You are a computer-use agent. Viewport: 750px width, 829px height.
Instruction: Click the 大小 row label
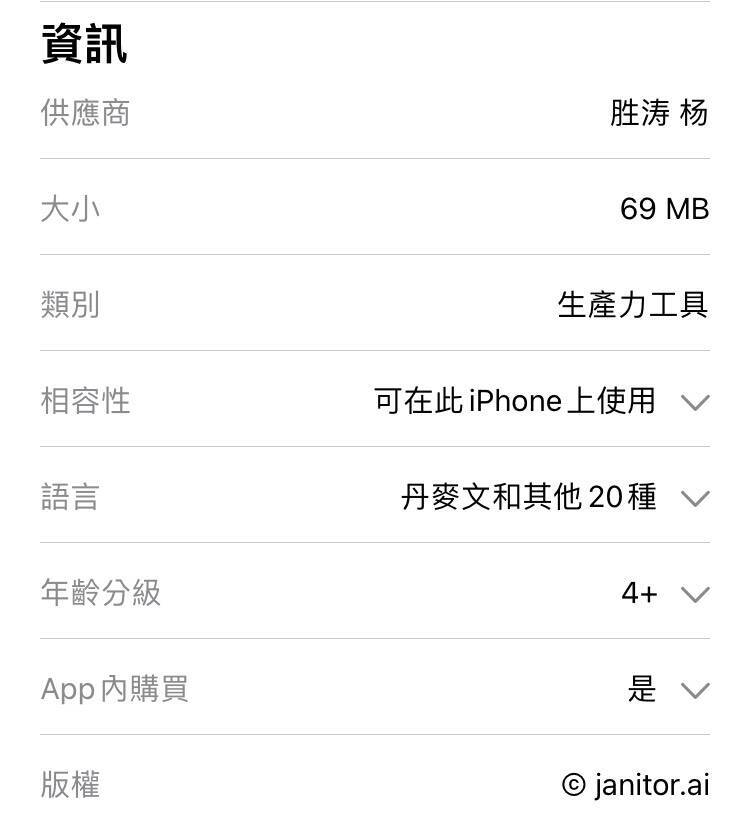pos(70,208)
